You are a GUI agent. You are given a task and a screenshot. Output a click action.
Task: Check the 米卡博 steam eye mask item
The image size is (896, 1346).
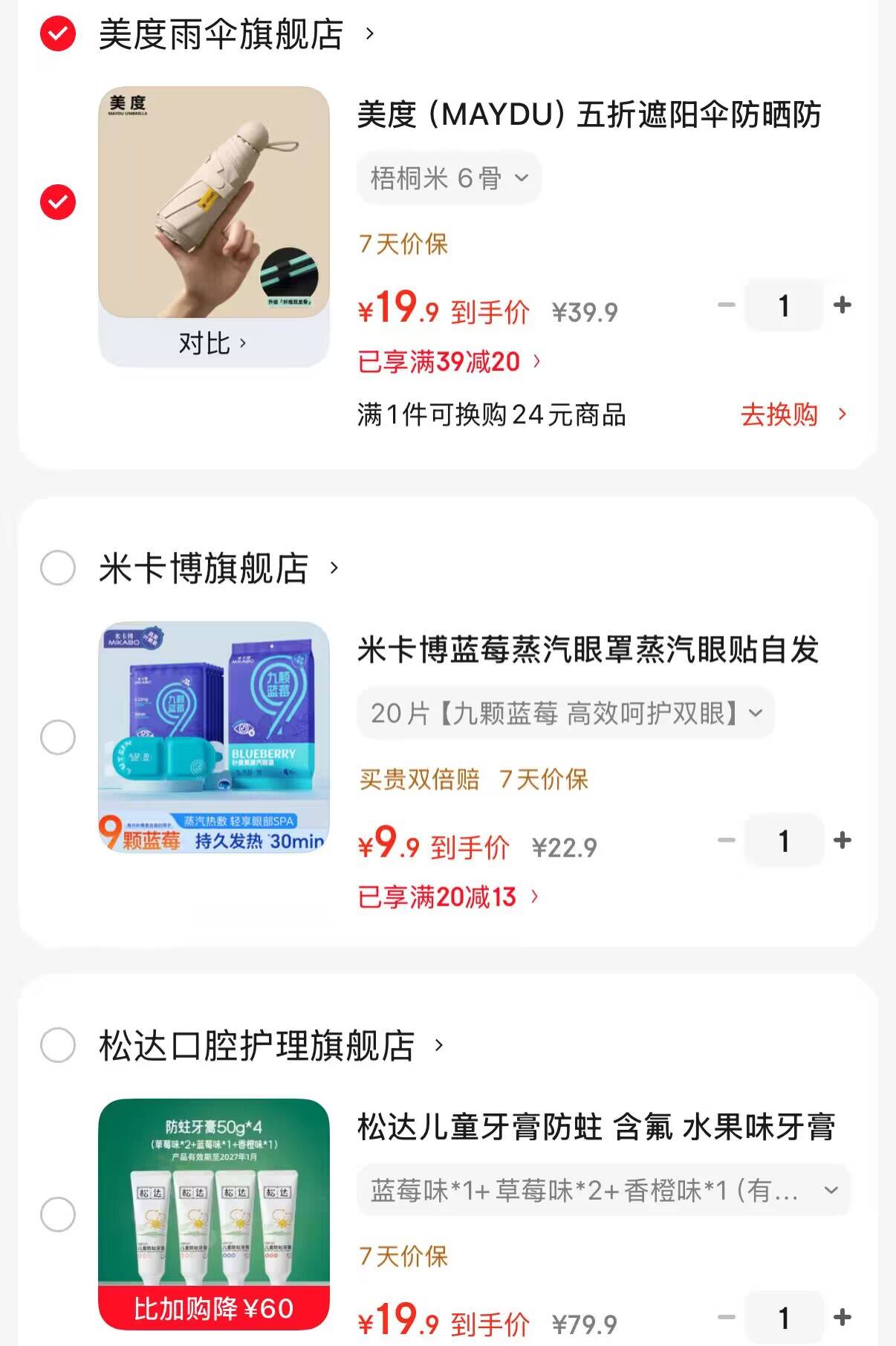(x=58, y=738)
